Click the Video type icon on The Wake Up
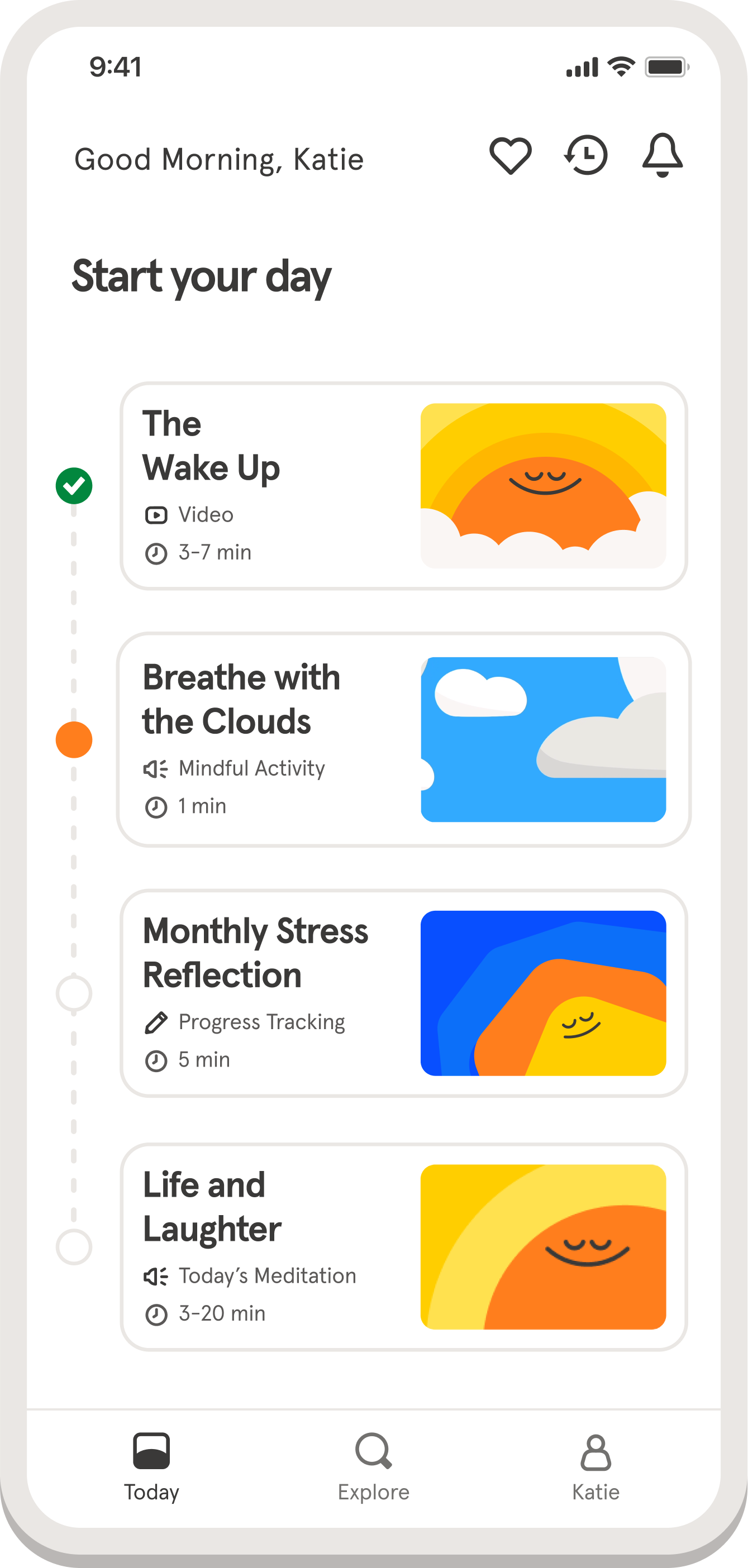 pos(156,514)
